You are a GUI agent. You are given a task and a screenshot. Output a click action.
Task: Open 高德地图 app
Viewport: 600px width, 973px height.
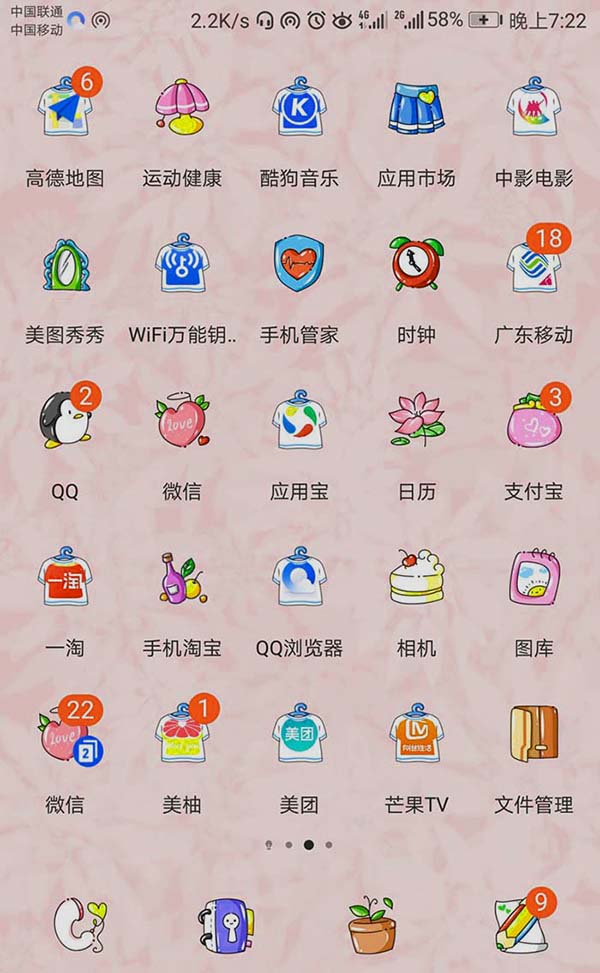tap(65, 108)
